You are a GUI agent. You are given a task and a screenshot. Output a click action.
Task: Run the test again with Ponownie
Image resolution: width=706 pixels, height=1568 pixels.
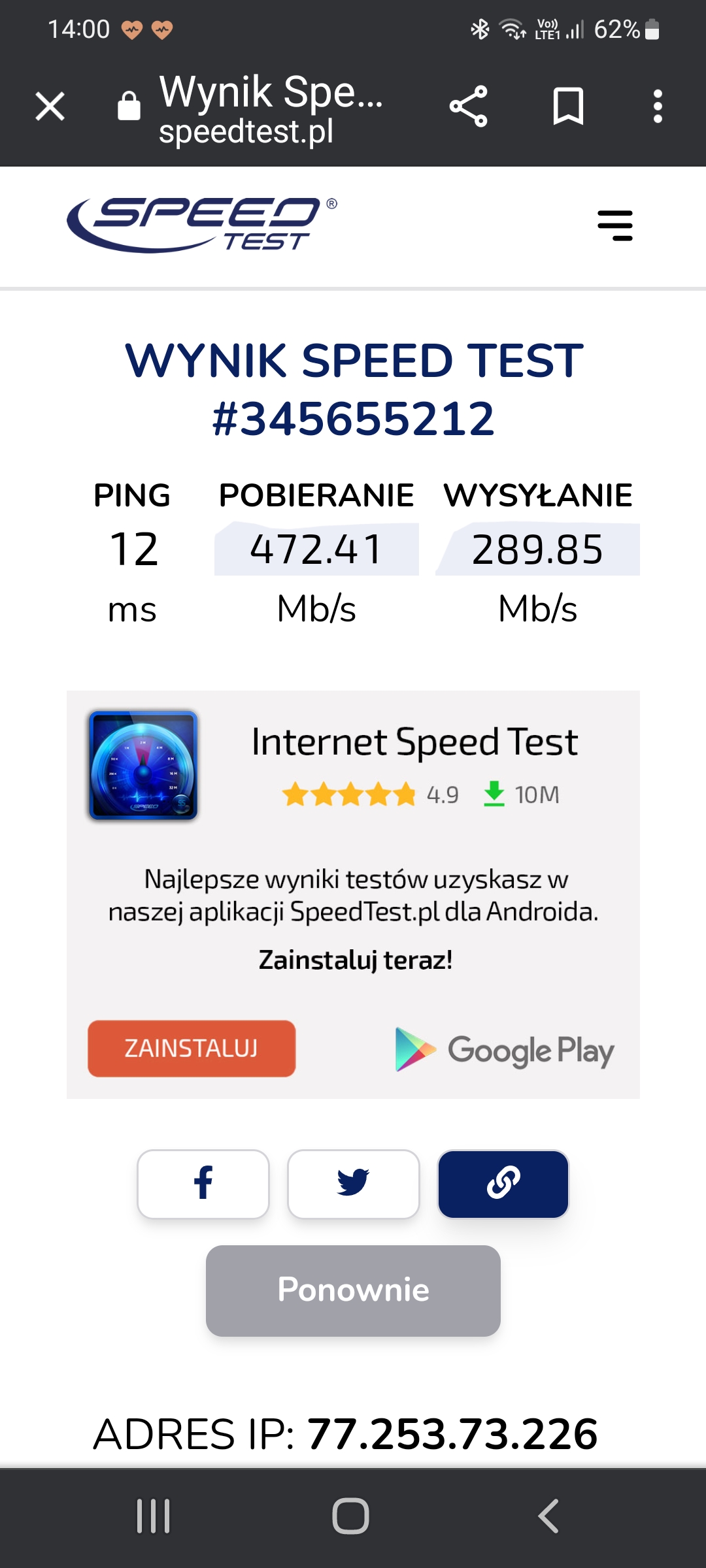click(353, 1290)
